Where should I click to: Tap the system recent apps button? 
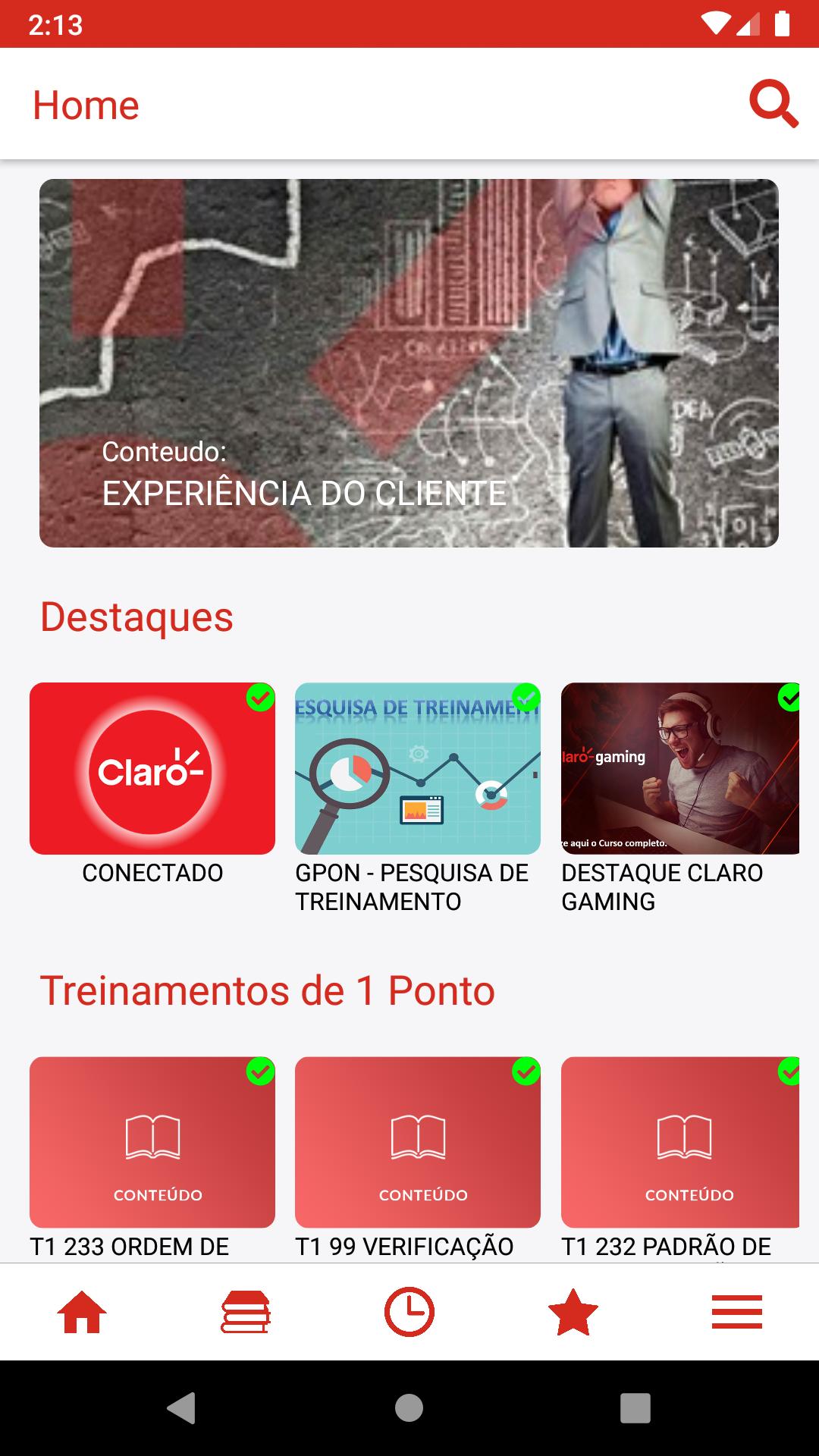(635, 1408)
